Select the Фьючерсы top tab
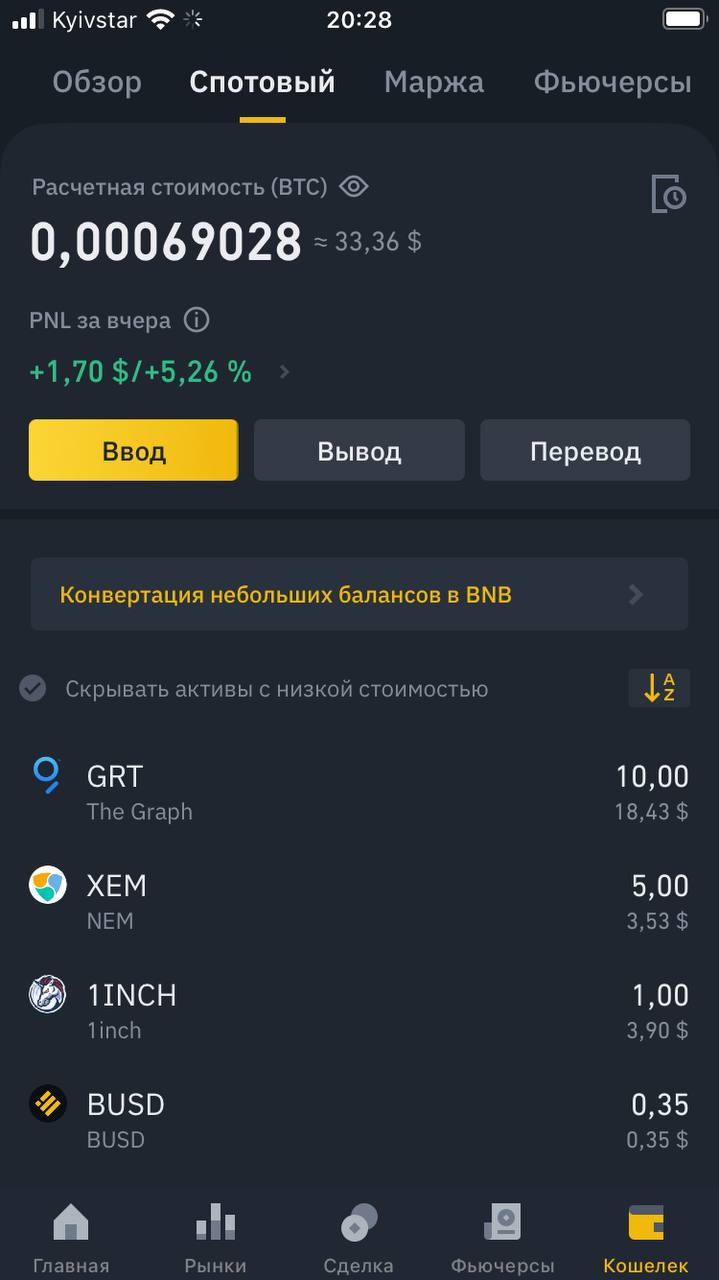This screenshot has width=719, height=1280. coord(612,82)
